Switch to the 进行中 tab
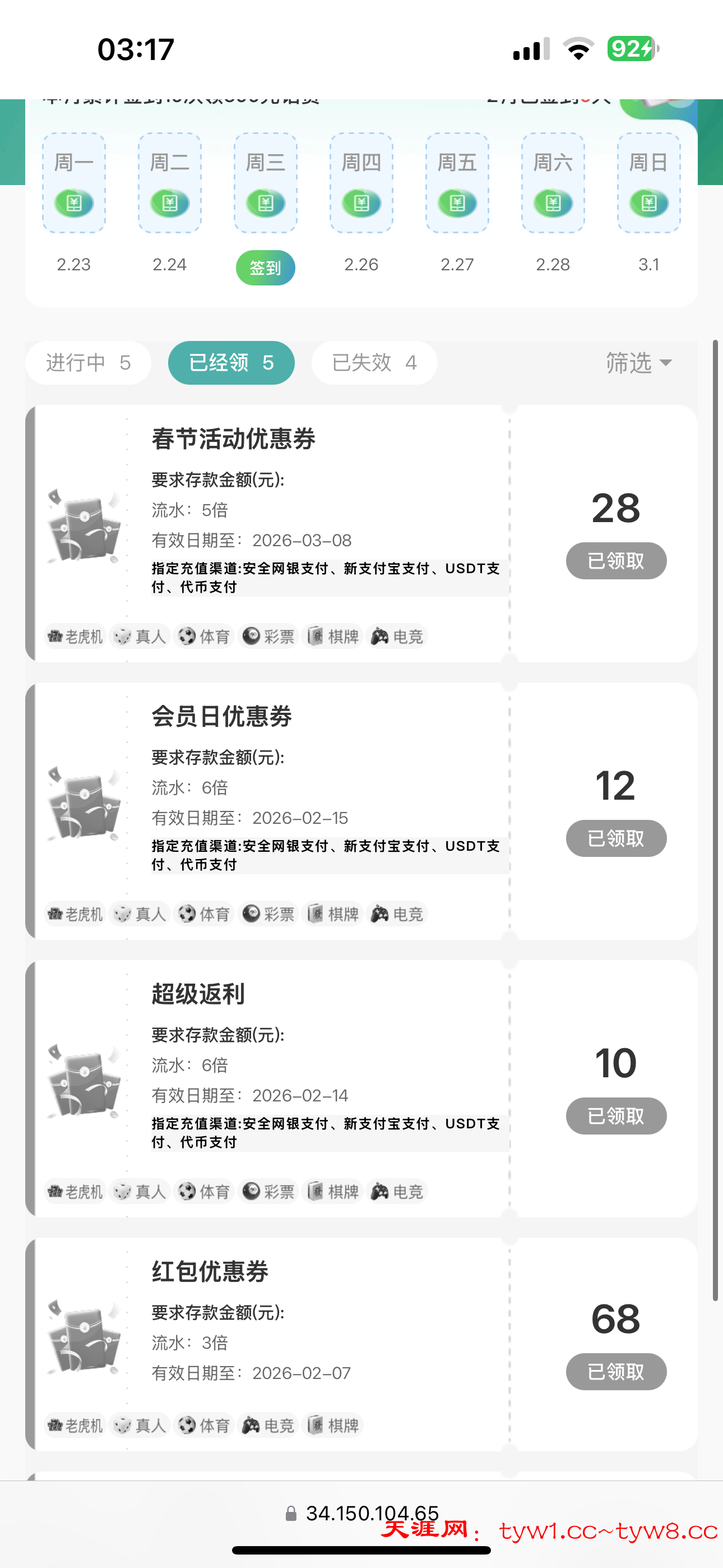 [88, 363]
